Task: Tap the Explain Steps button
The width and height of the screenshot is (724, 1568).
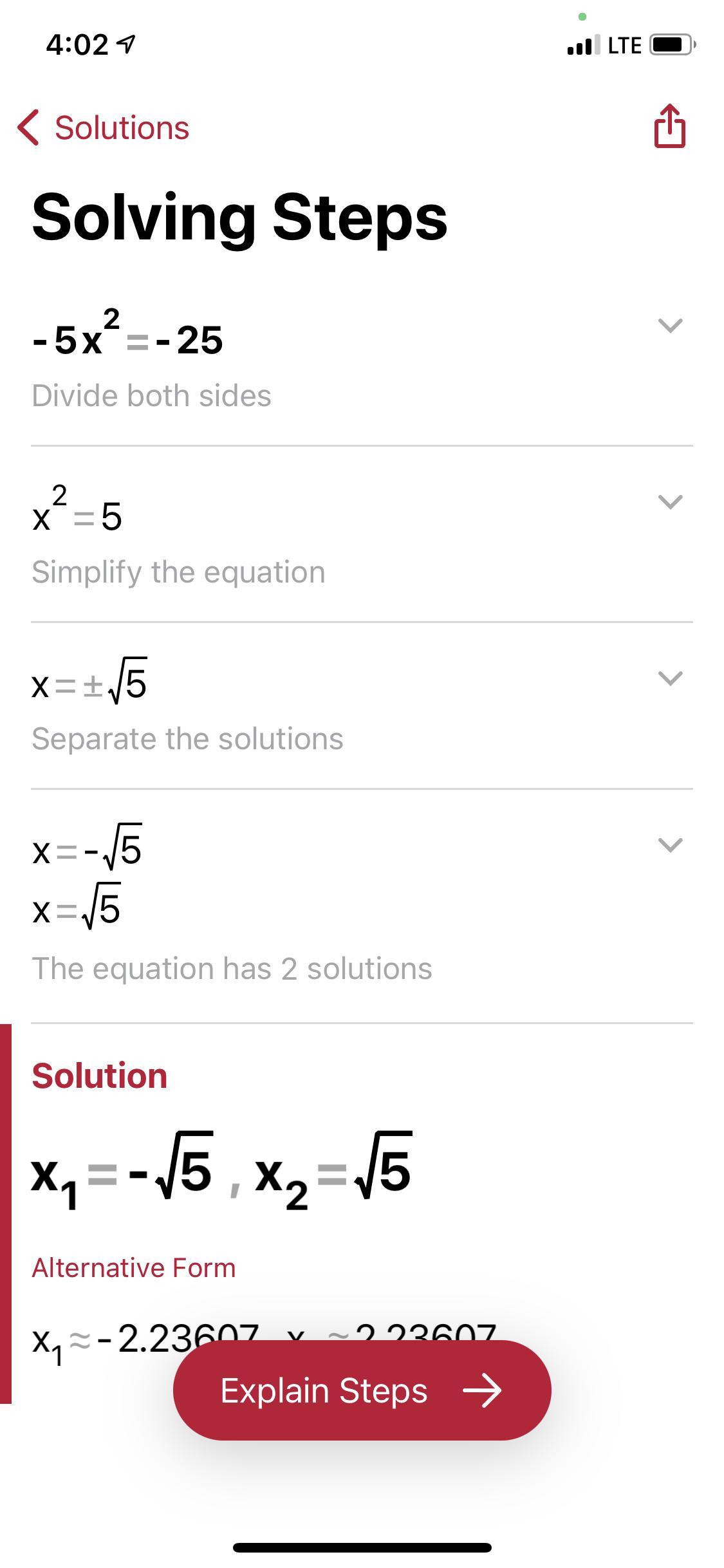Action: [362, 1390]
